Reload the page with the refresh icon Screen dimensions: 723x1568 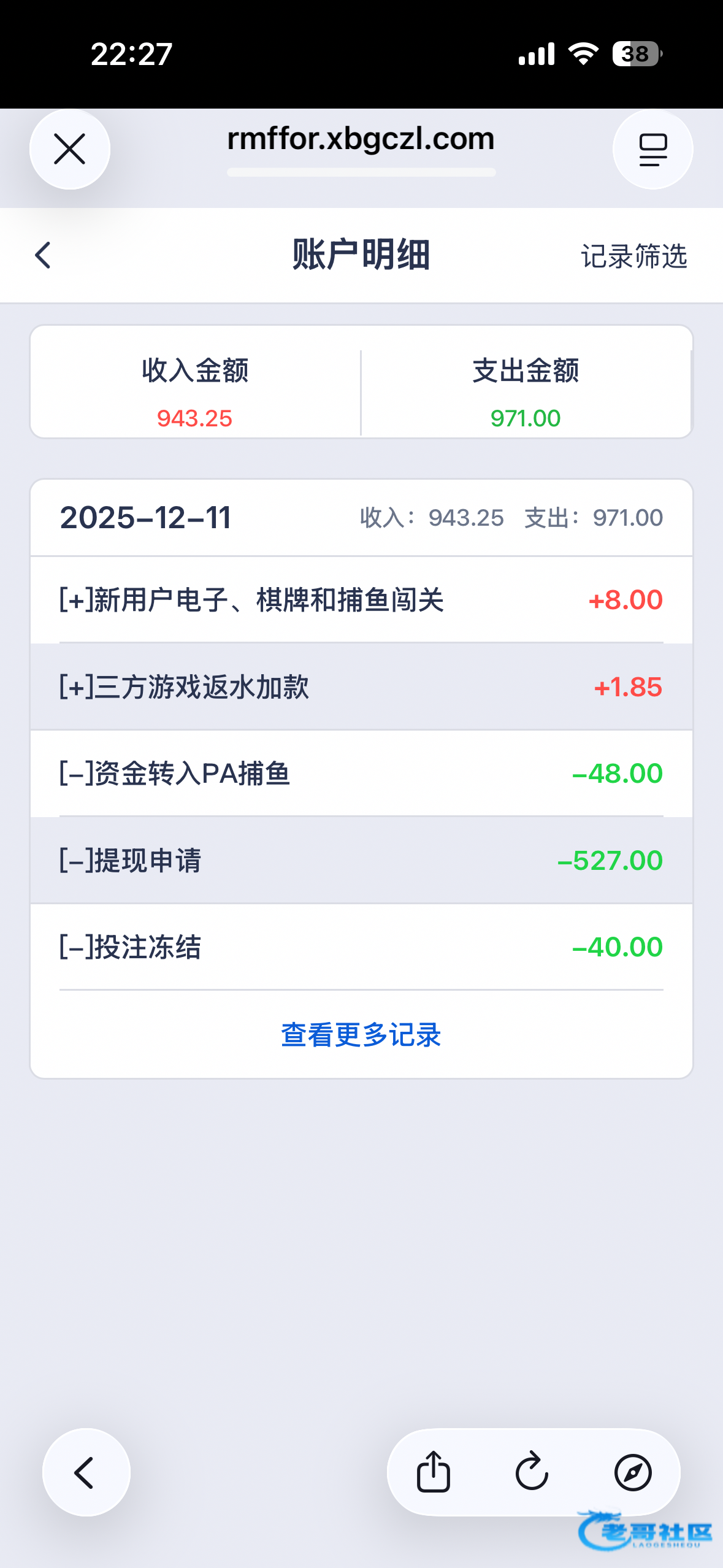532,1471
